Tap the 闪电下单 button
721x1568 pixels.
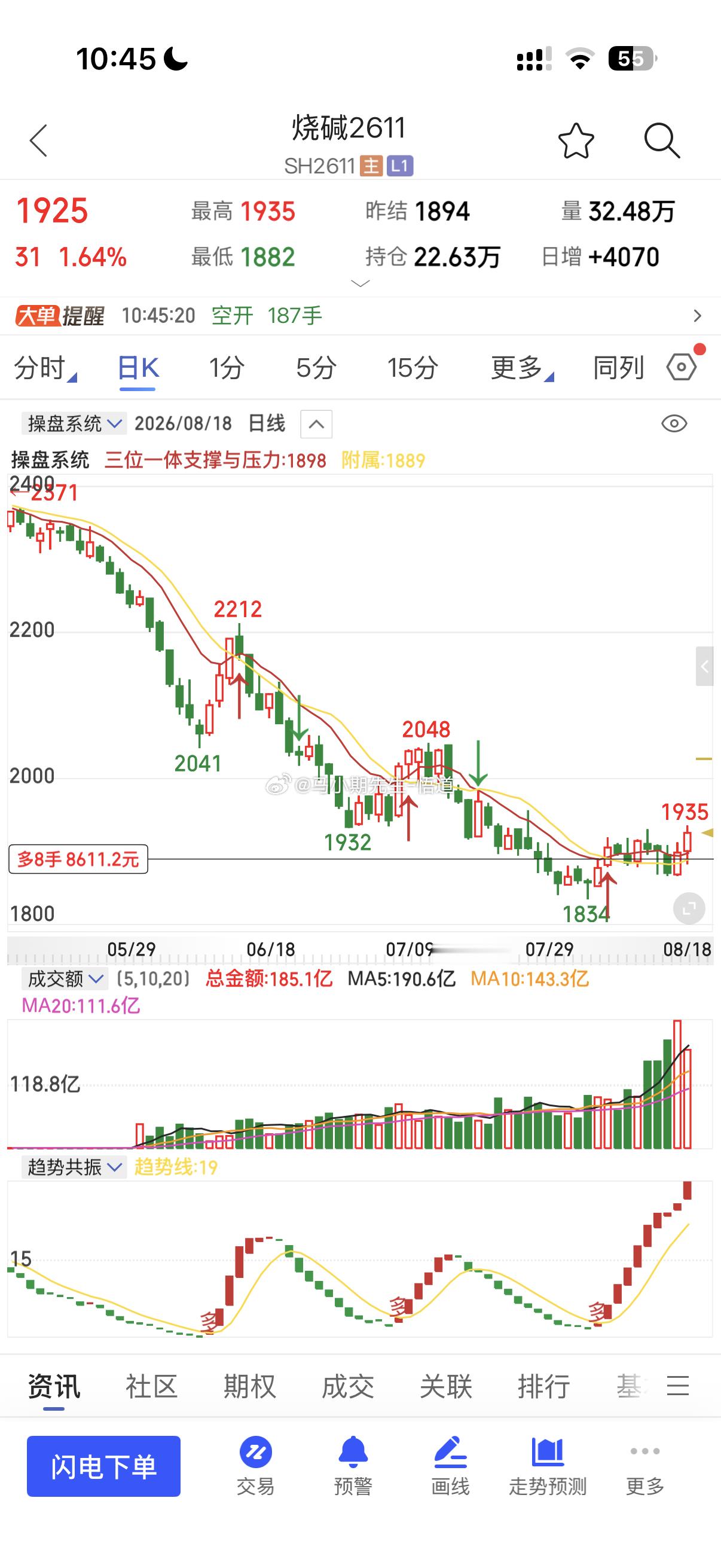103,1466
